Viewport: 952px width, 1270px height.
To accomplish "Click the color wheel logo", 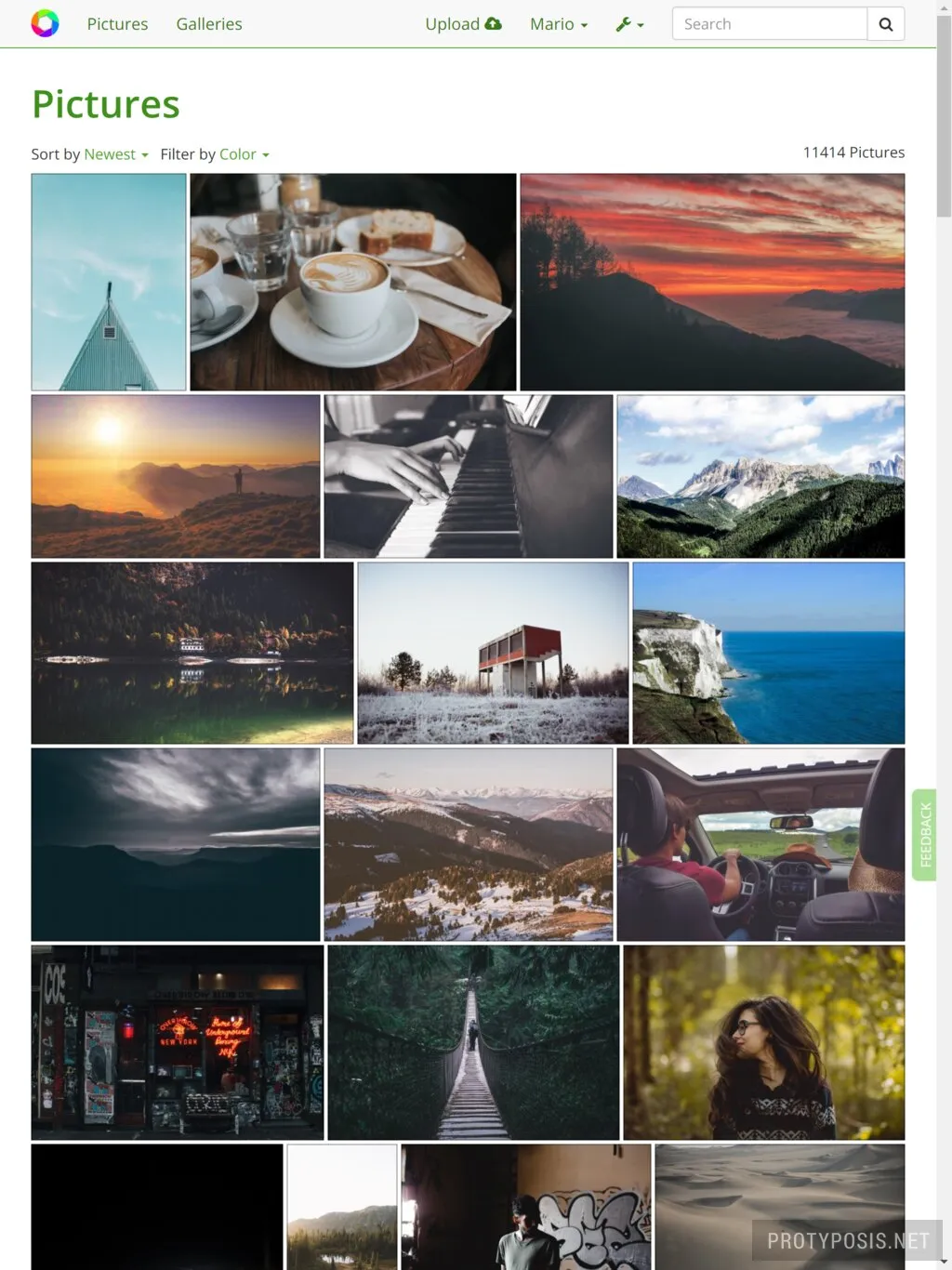I will click(x=45, y=22).
